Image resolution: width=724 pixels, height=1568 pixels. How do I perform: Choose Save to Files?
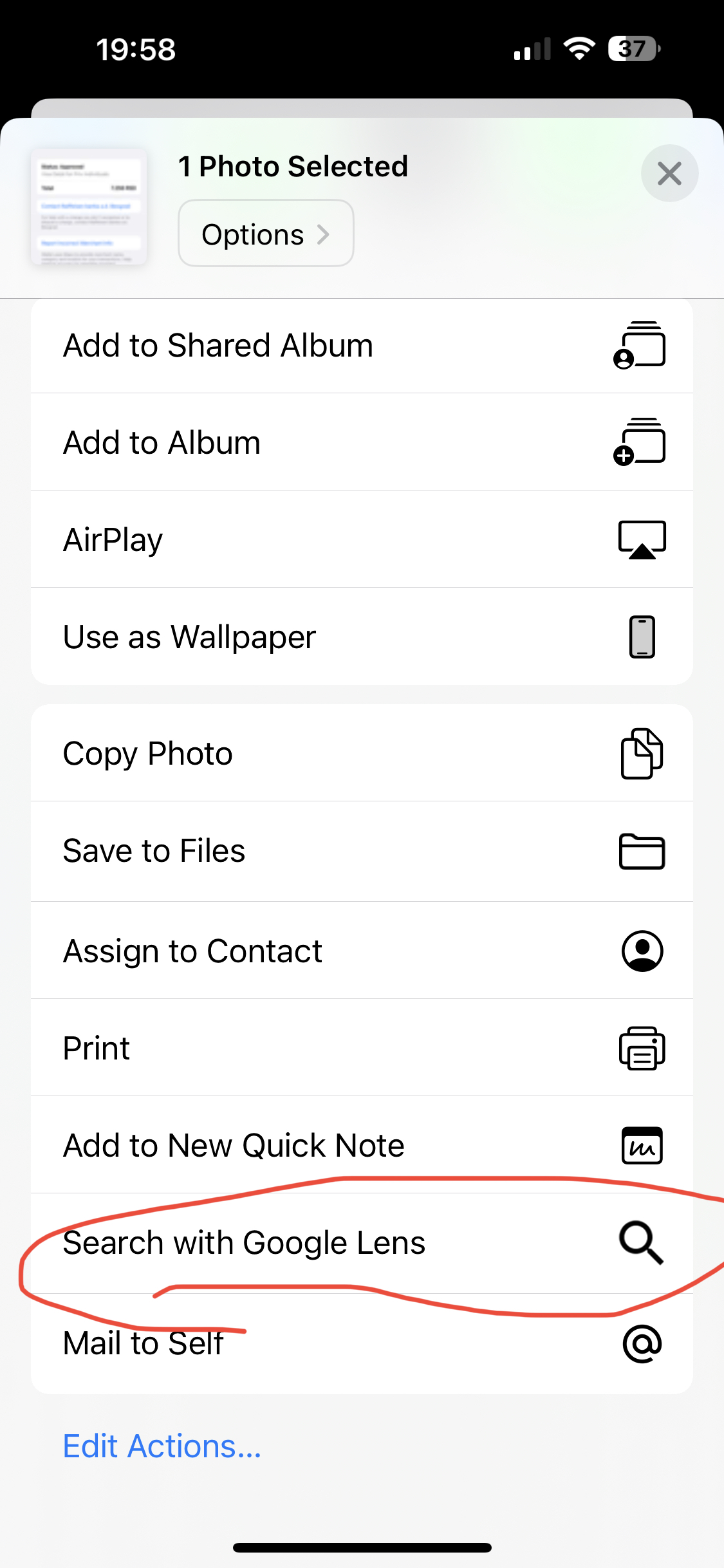tap(362, 851)
